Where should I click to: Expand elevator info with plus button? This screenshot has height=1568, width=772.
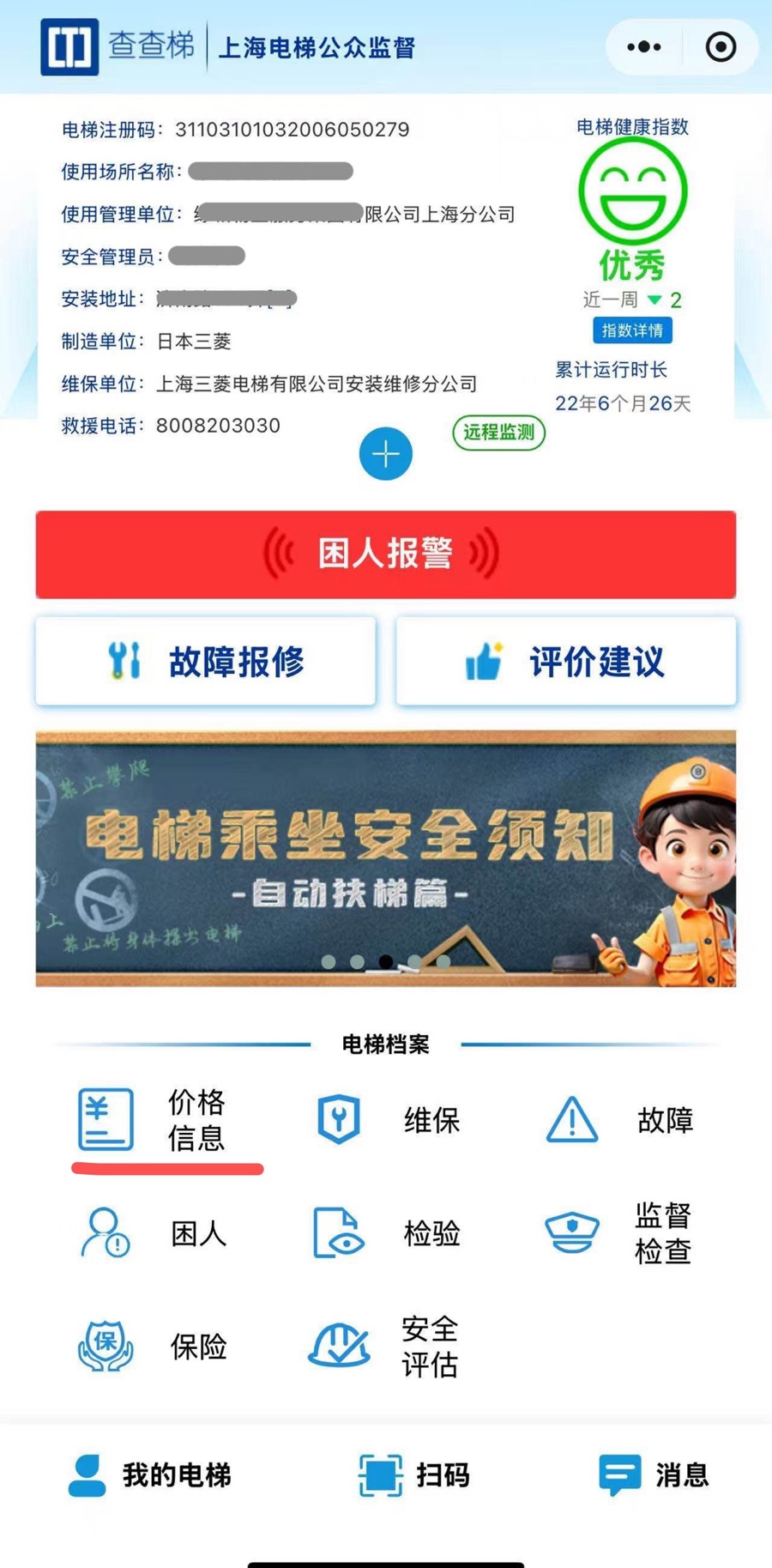pyautogui.click(x=385, y=453)
